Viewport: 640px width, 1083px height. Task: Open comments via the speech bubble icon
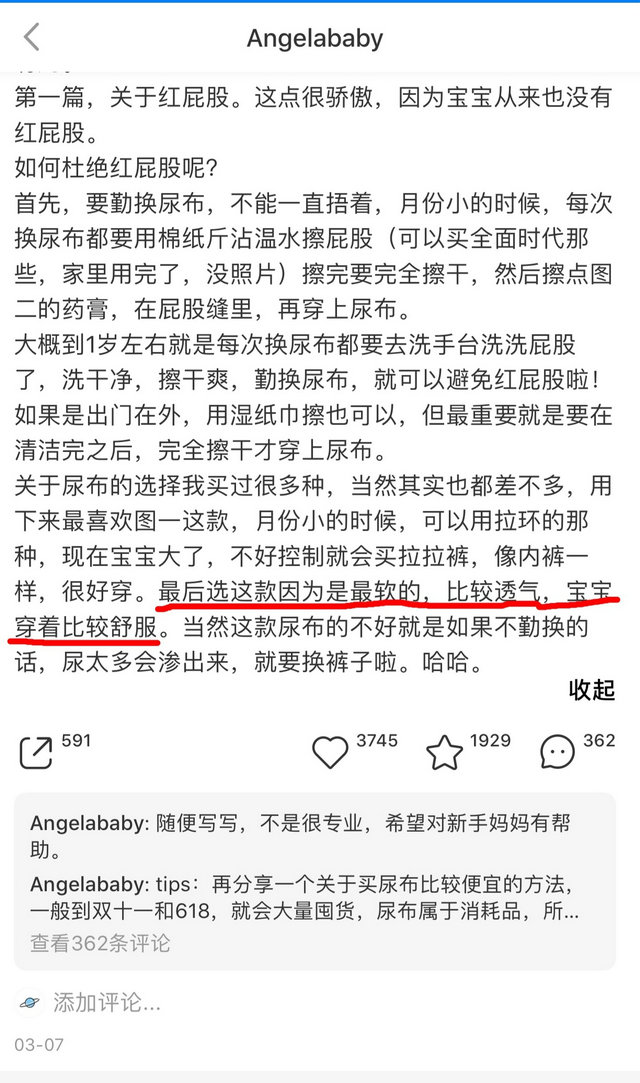pos(558,752)
